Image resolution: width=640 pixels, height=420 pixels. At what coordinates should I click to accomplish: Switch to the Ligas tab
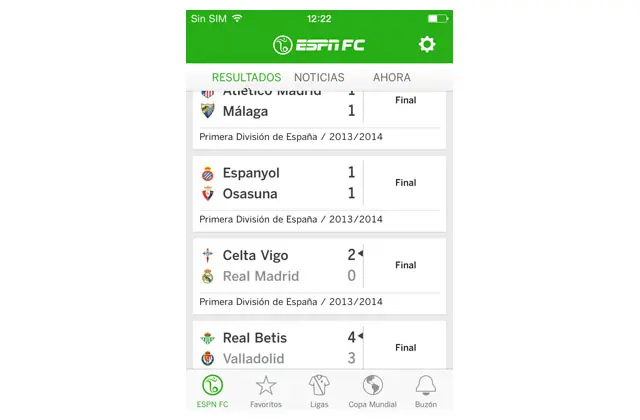click(x=319, y=391)
